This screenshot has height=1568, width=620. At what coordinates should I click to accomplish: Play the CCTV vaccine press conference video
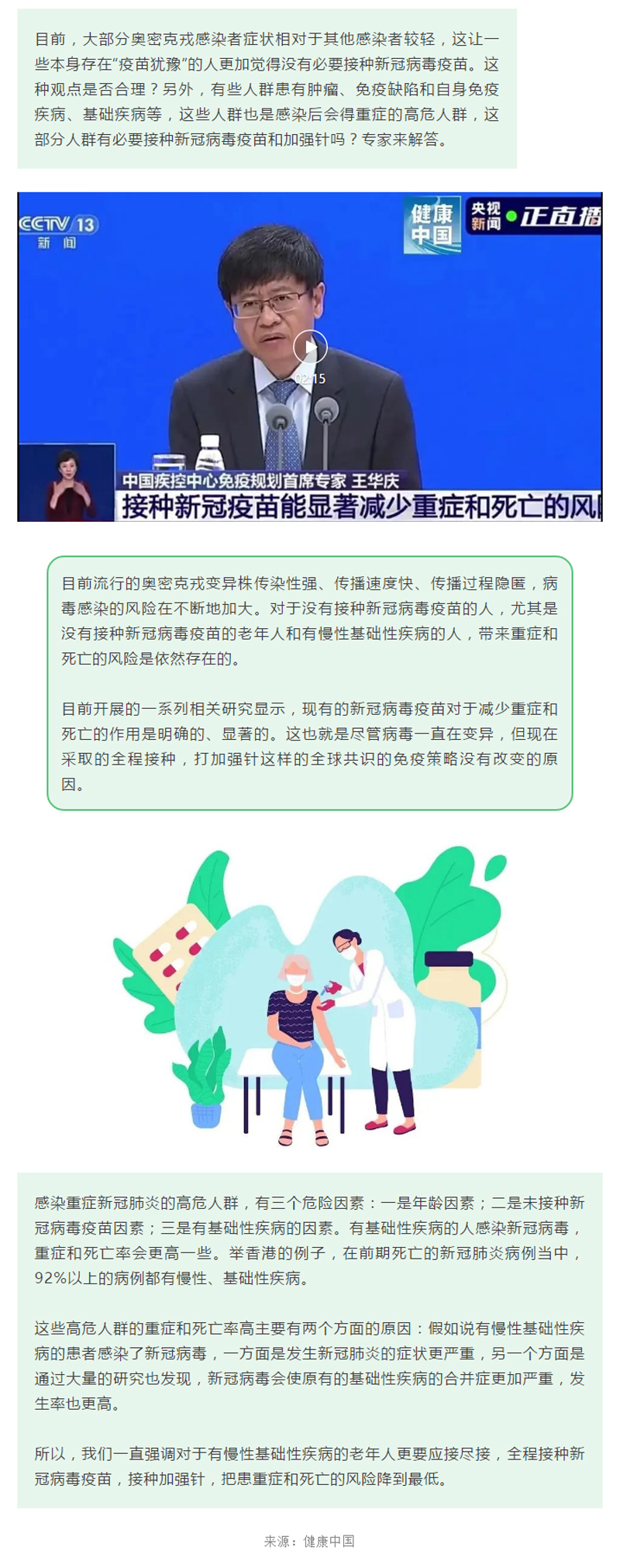pyautogui.click(x=309, y=347)
